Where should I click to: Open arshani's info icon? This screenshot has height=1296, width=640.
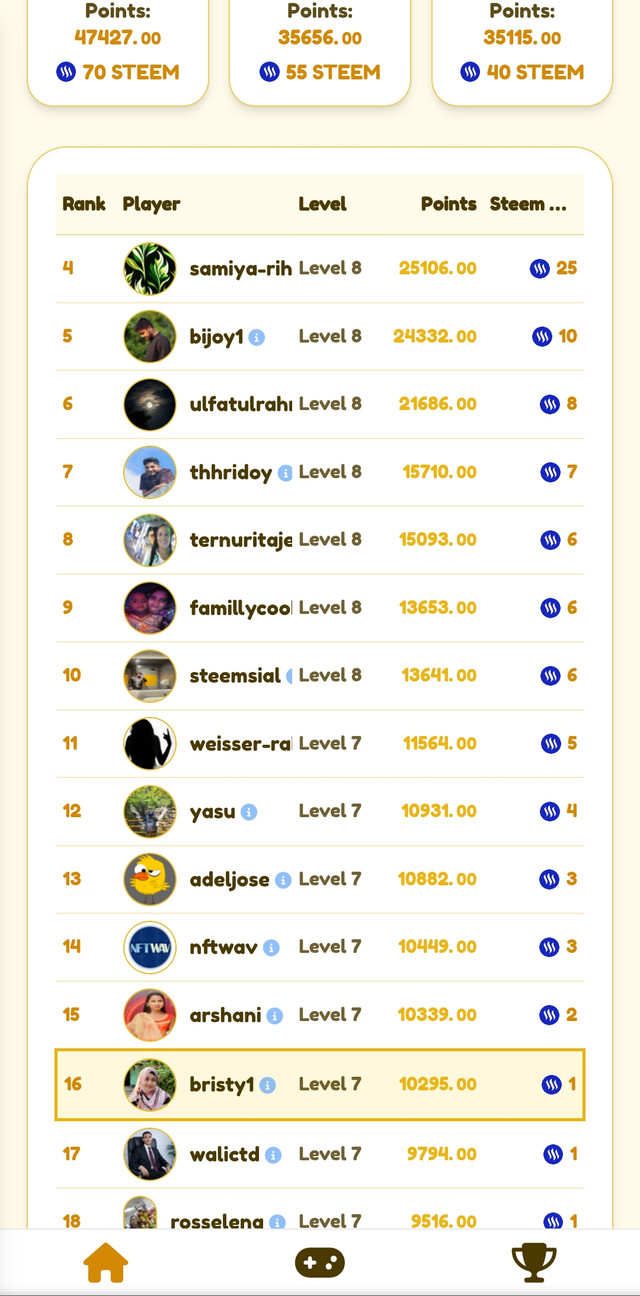275,1016
